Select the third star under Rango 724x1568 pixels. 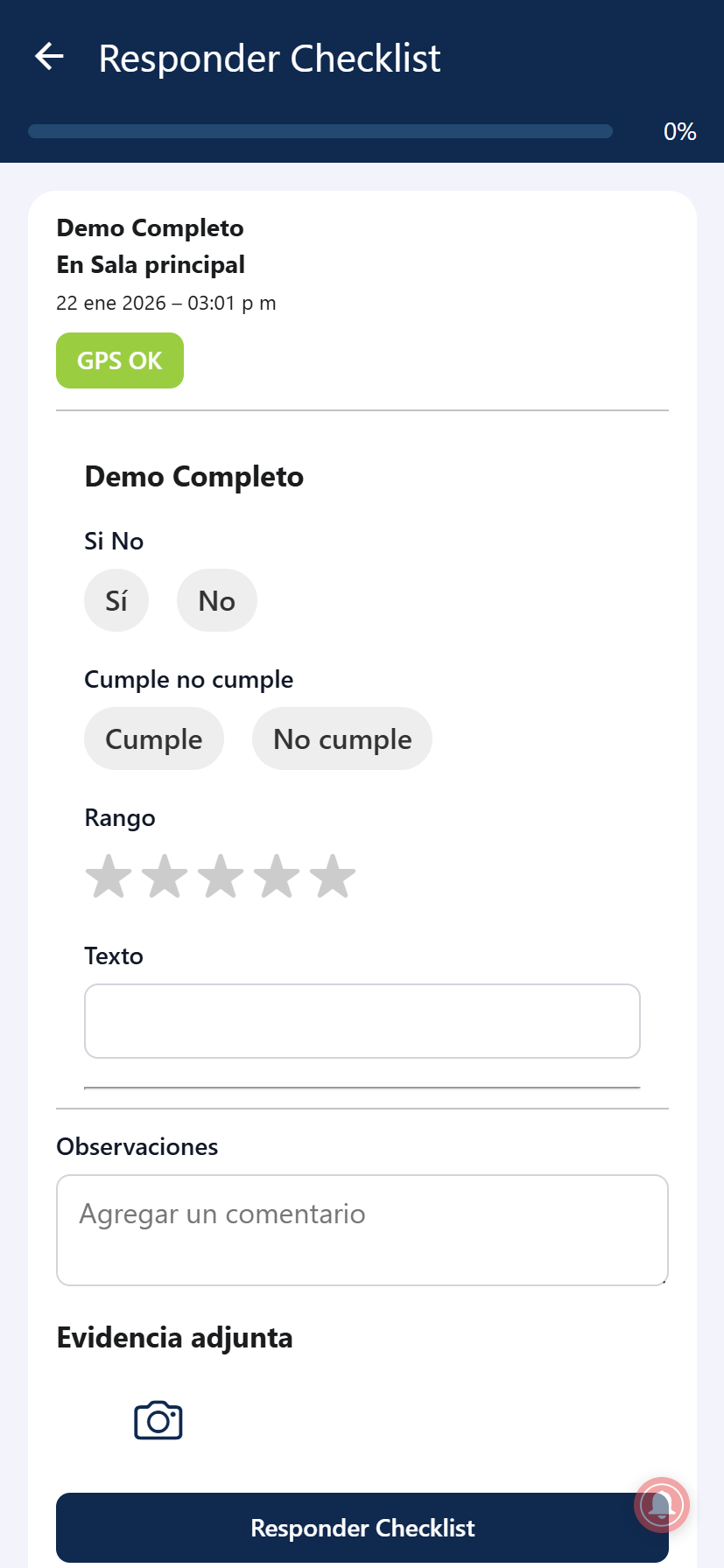point(221,875)
